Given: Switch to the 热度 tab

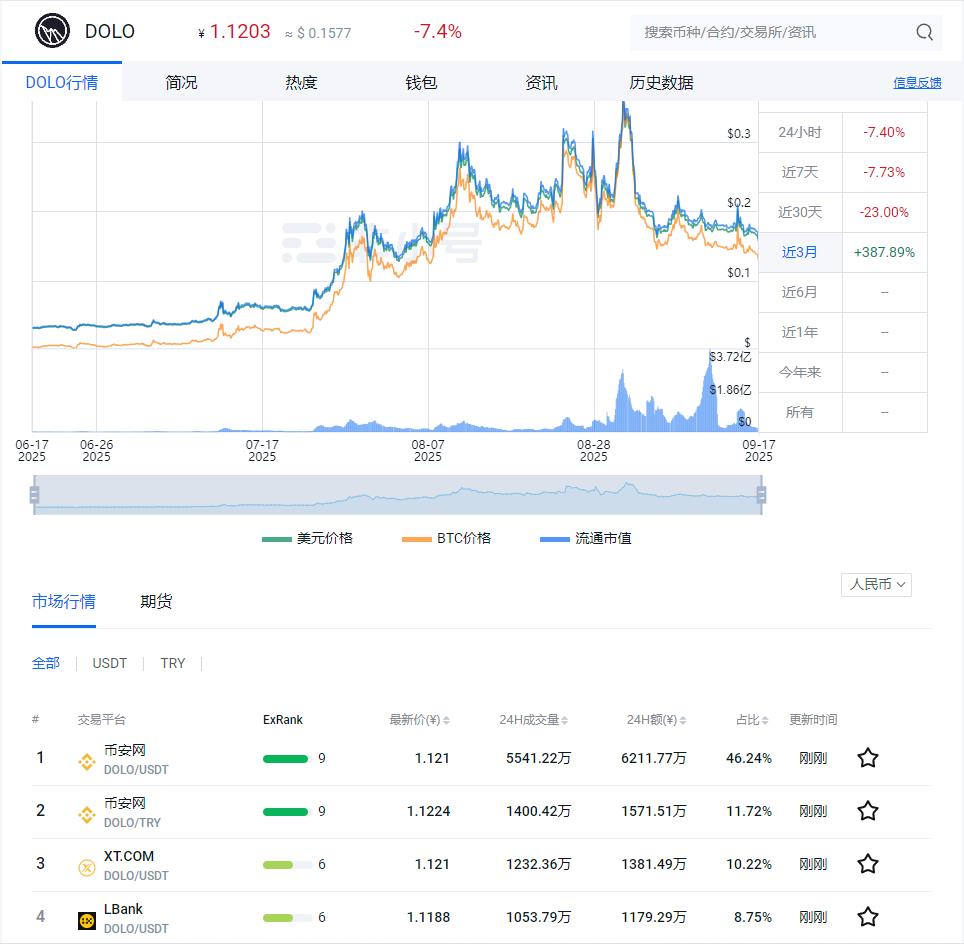Looking at the screenshot, I should tap(301, 83).
